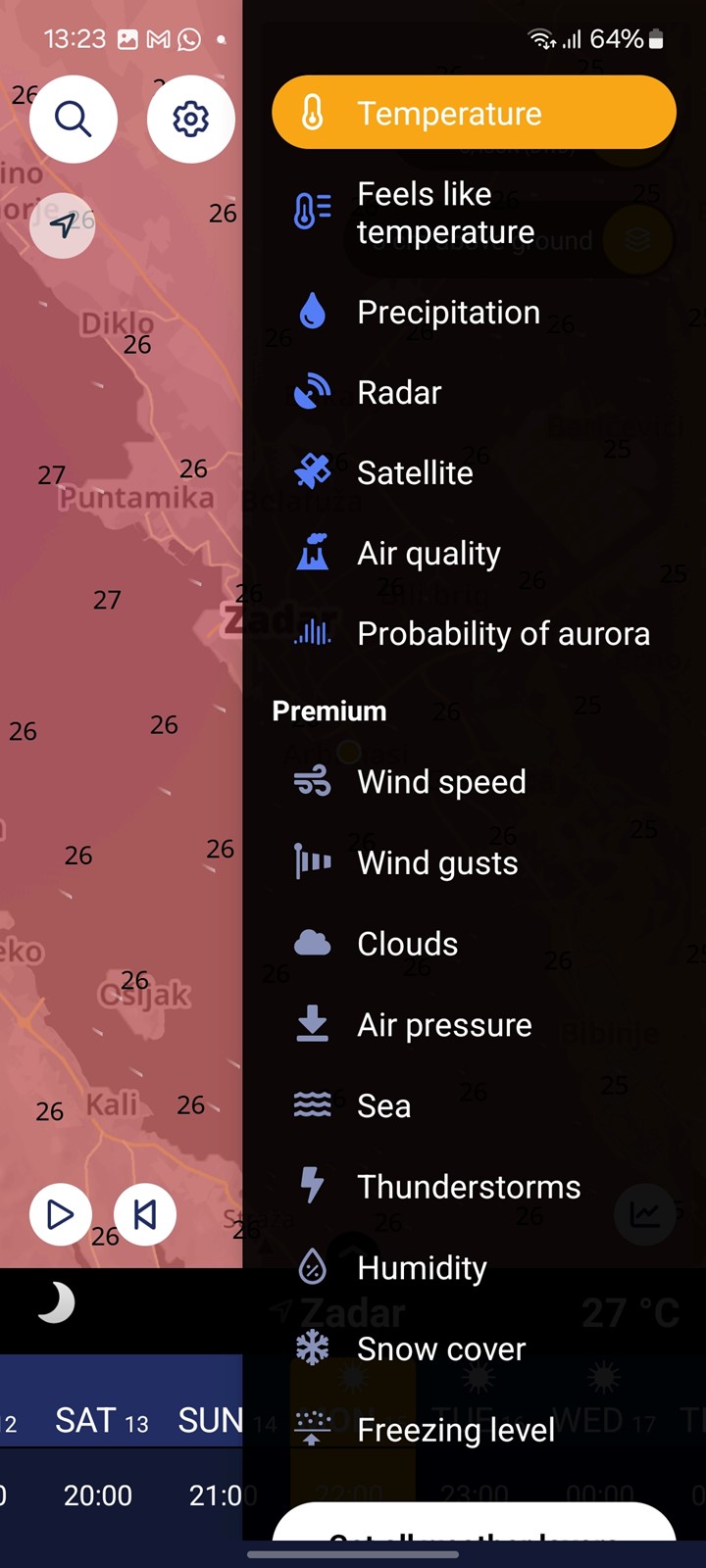
Task: Select the Snow cover layer
Action: pos(474,1348)
